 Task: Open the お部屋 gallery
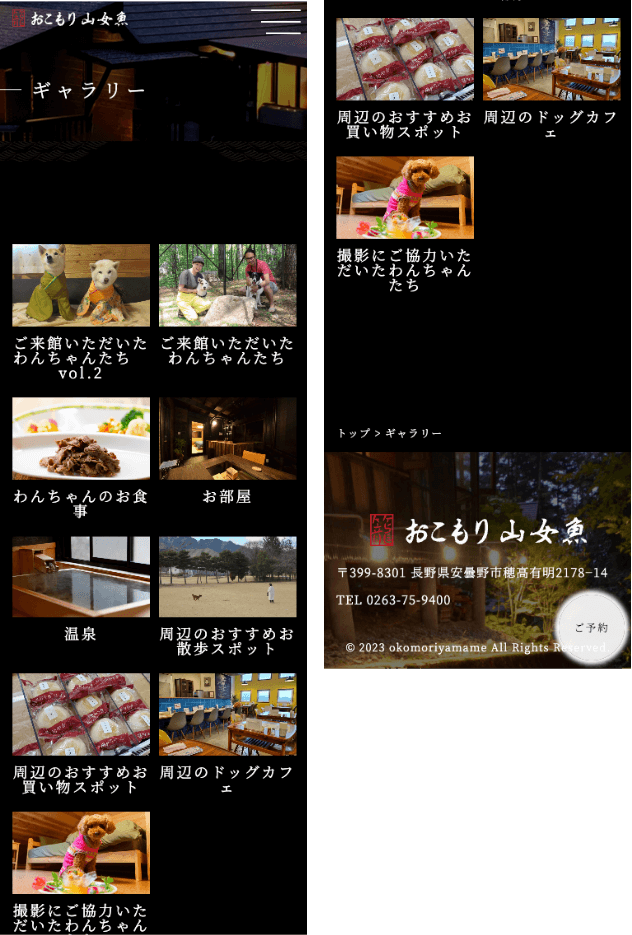[x=227, y=439]
